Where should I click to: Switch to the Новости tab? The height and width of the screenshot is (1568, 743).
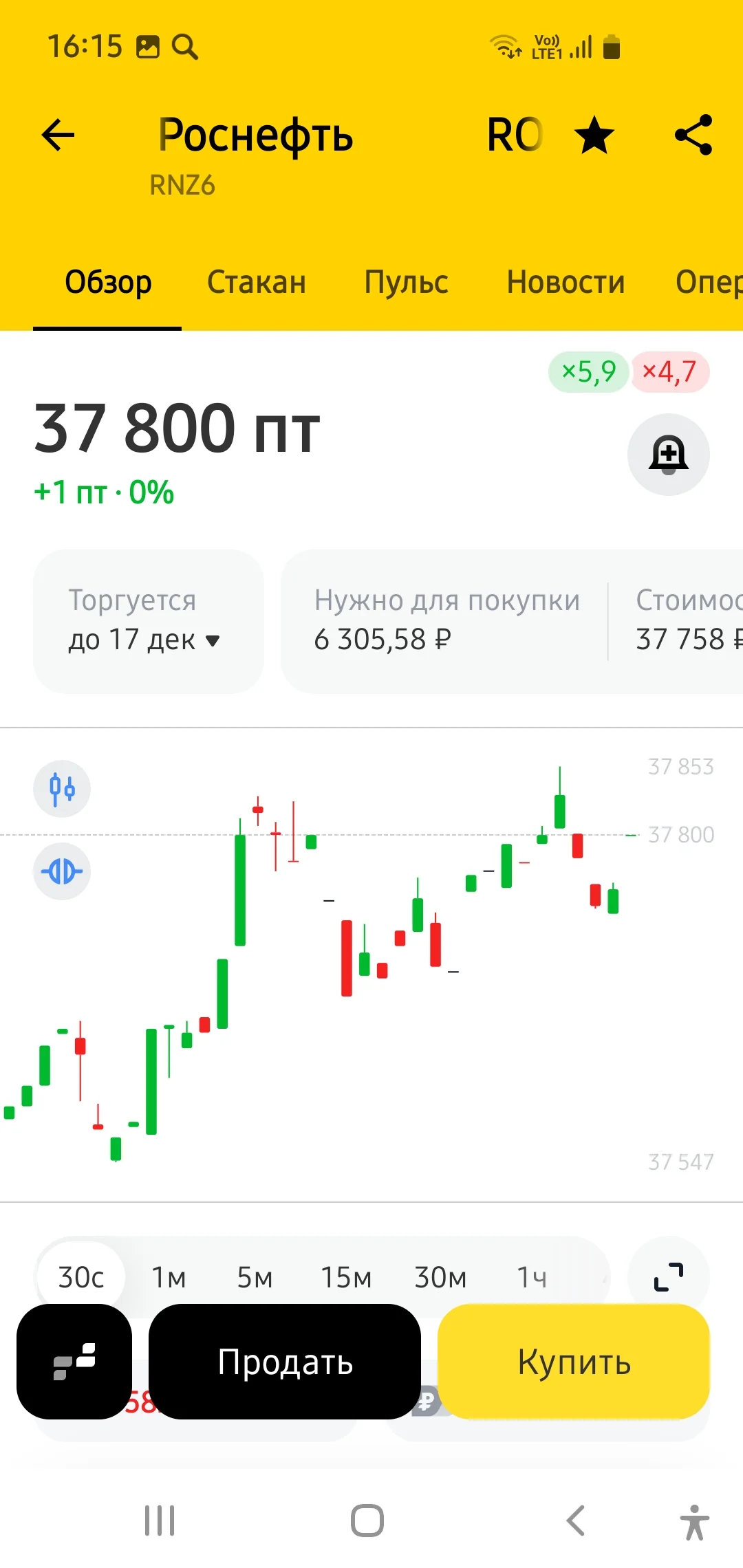(566, 282)
